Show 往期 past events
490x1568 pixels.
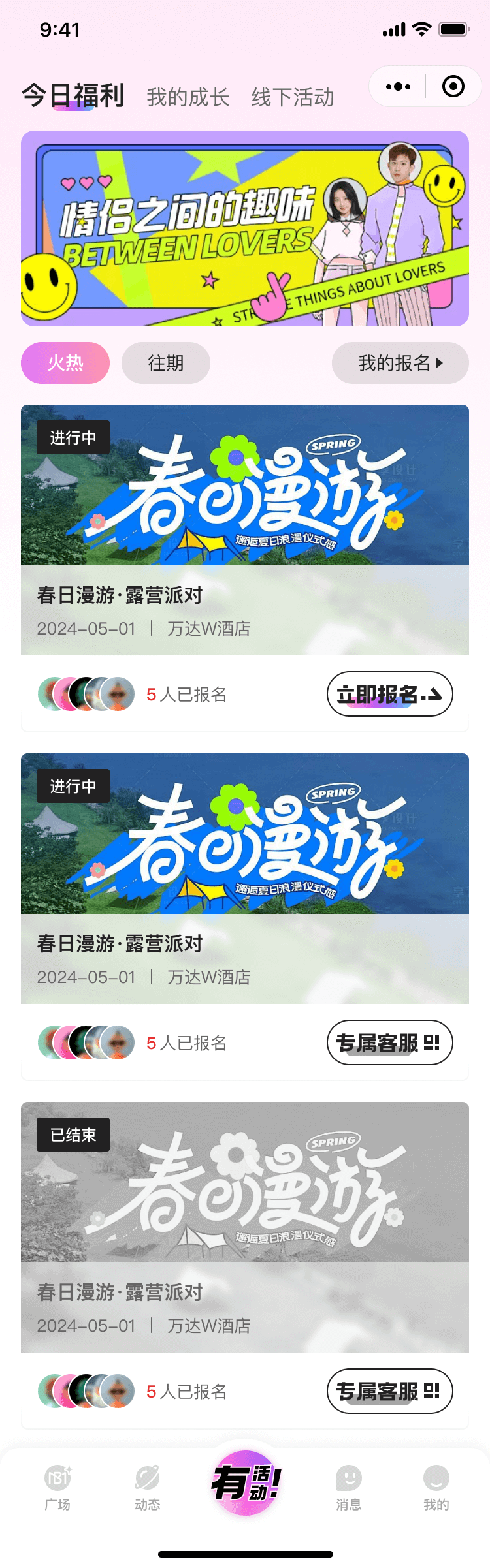click(x=166, y=363)
